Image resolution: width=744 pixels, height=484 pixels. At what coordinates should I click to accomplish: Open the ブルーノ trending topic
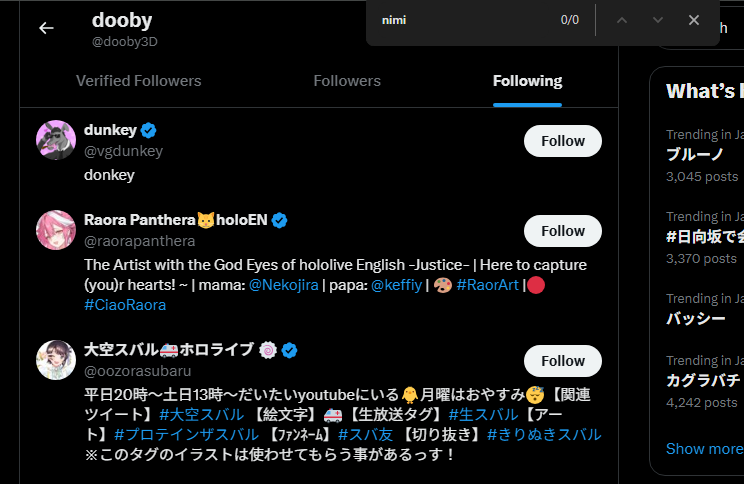point(694,155)
